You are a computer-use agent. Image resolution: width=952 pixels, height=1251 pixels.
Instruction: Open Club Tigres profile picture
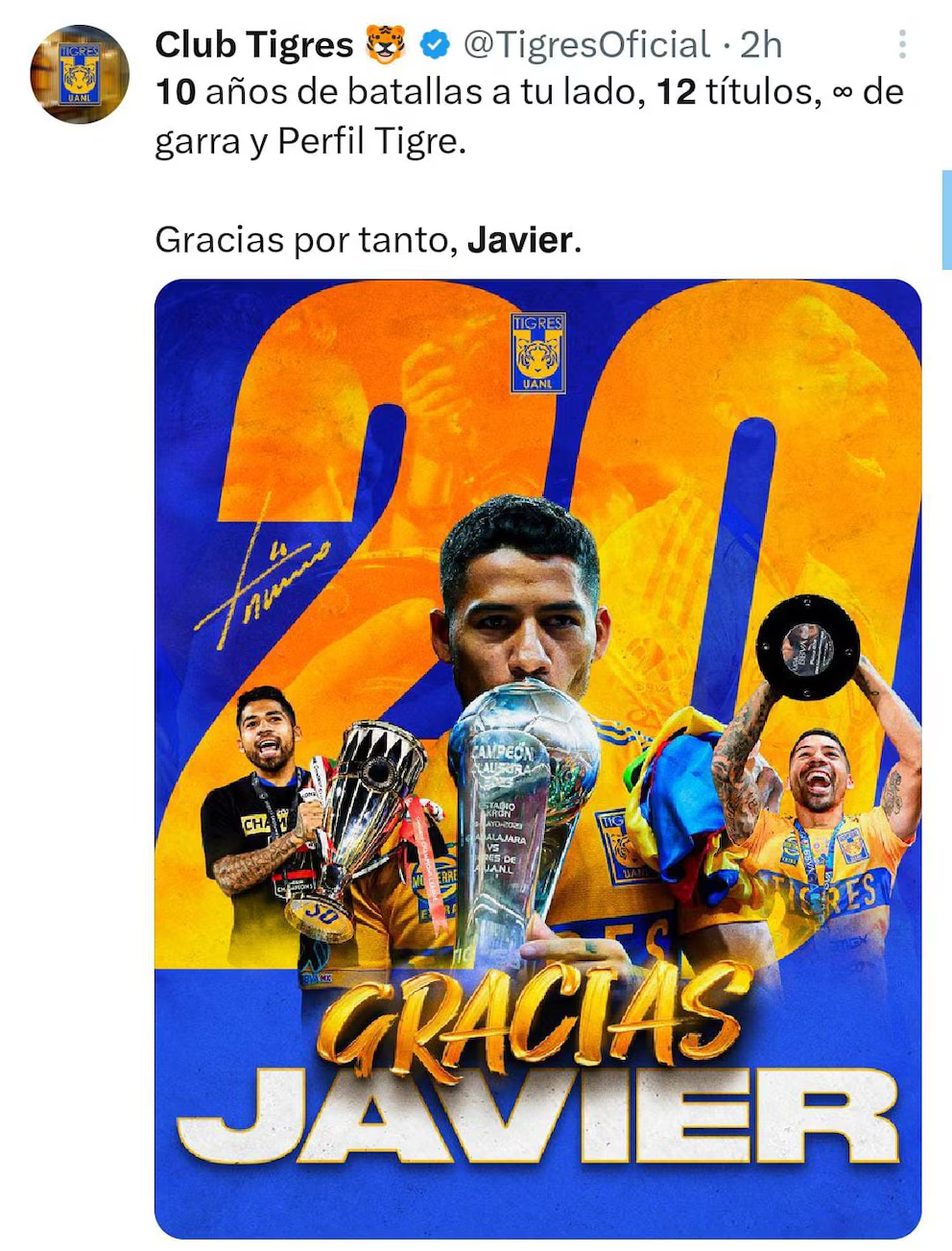point(79,74)
